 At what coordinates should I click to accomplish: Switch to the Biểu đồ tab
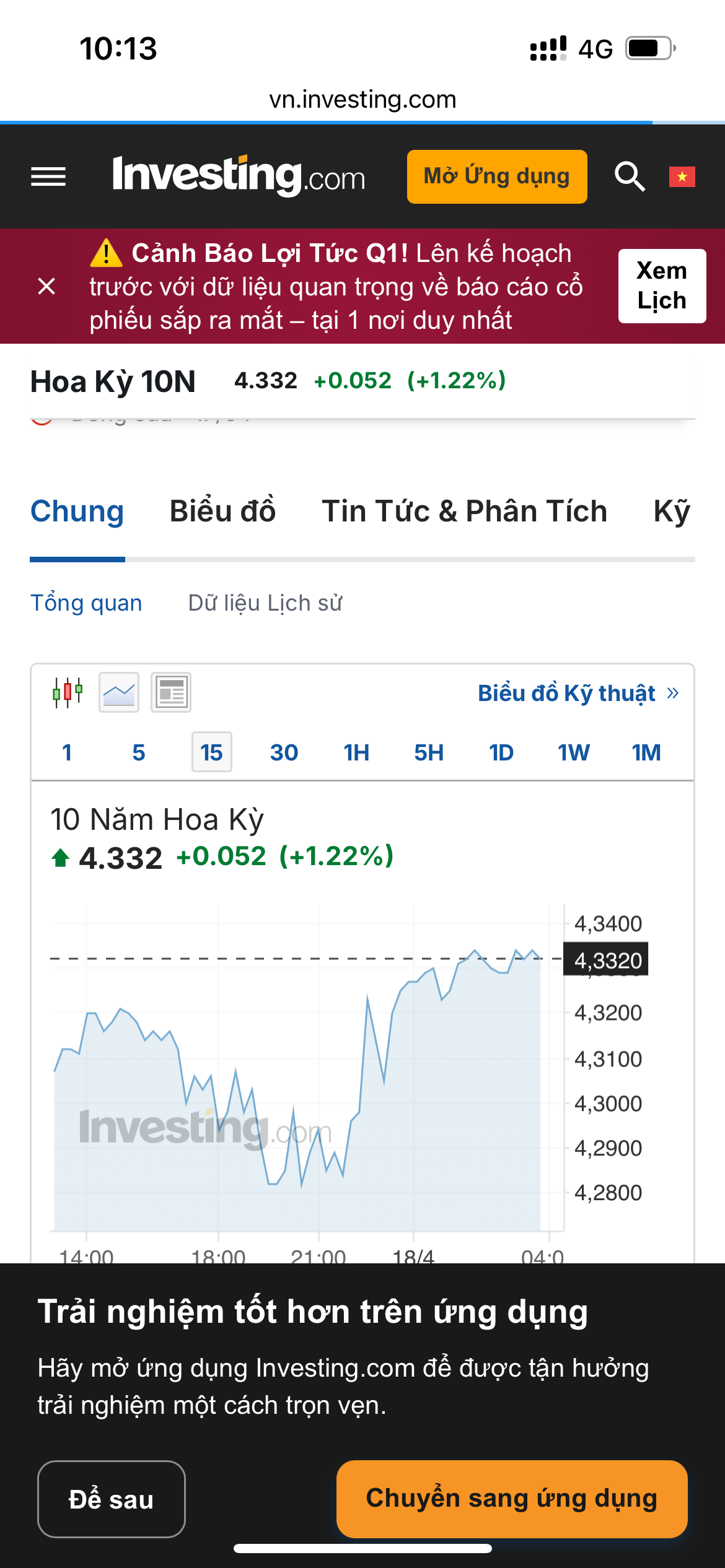222,512
